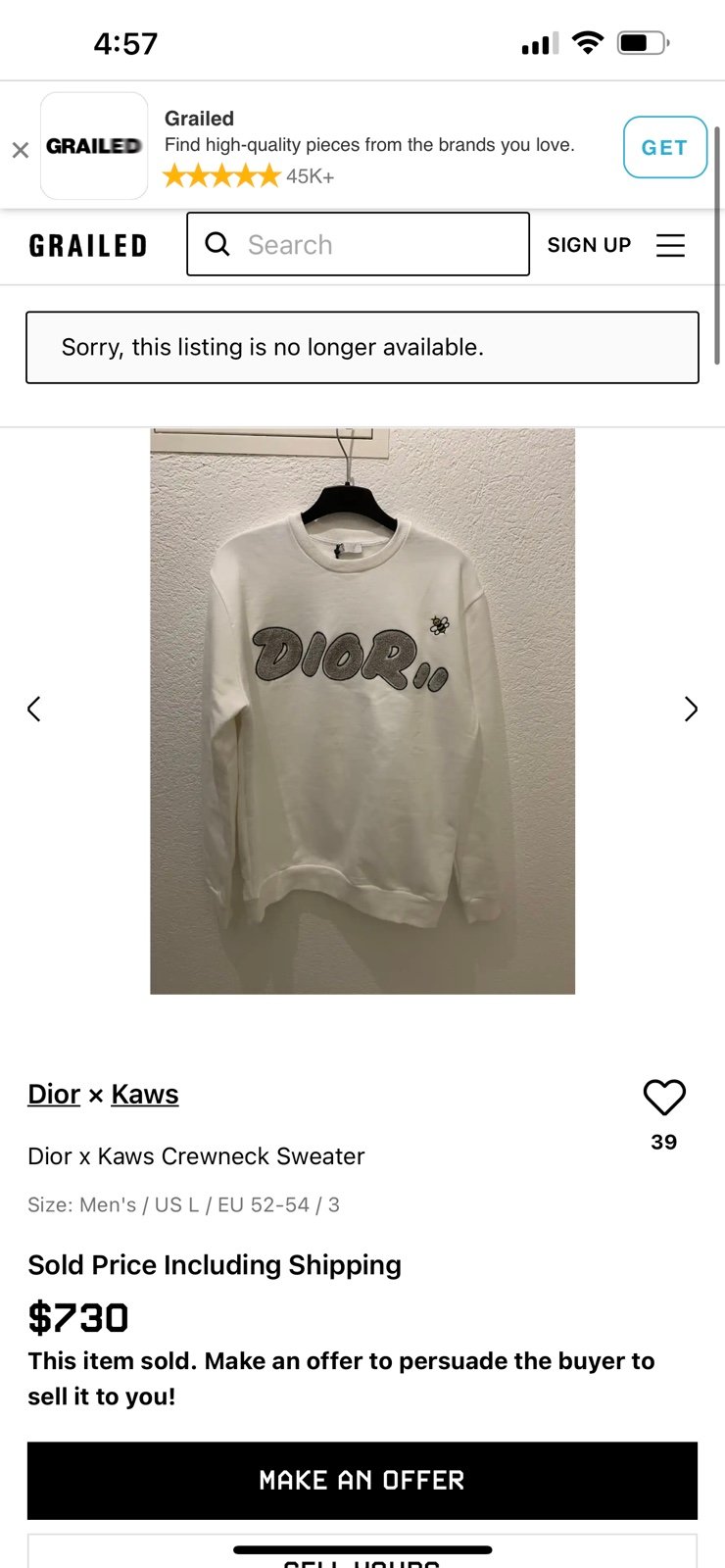Like this listing with the heart icon
The height and width of the screenshot is (1568, 725).
tap(664, 1098)
